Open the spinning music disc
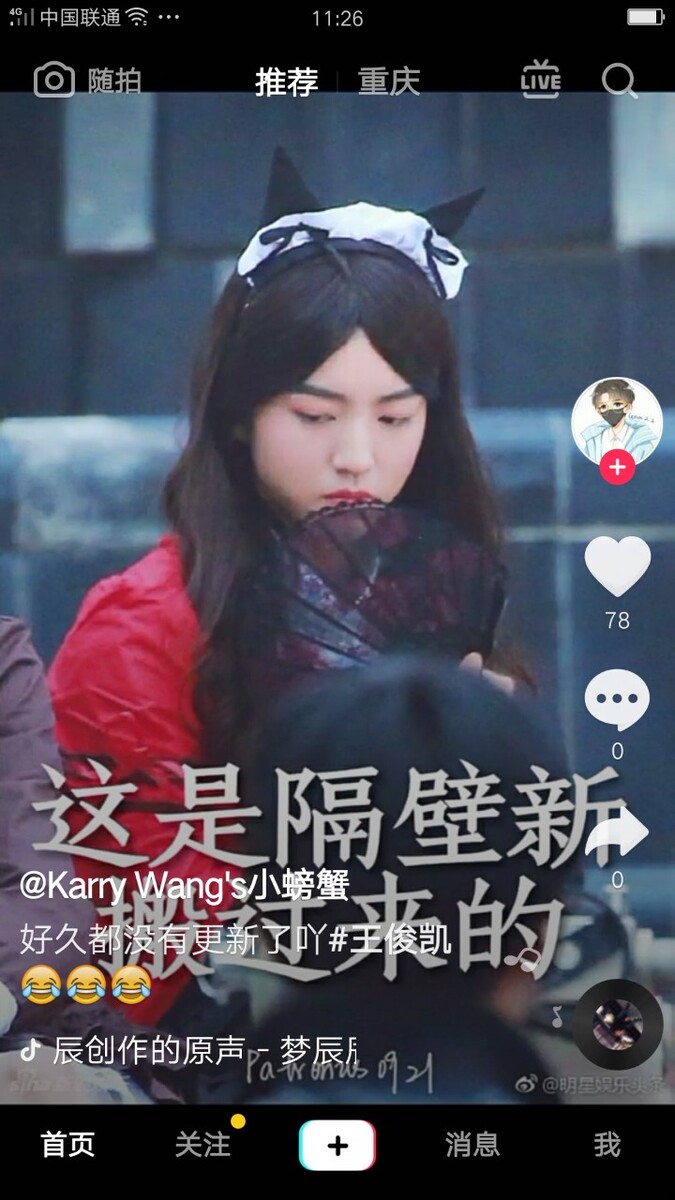 [618, 1025]
